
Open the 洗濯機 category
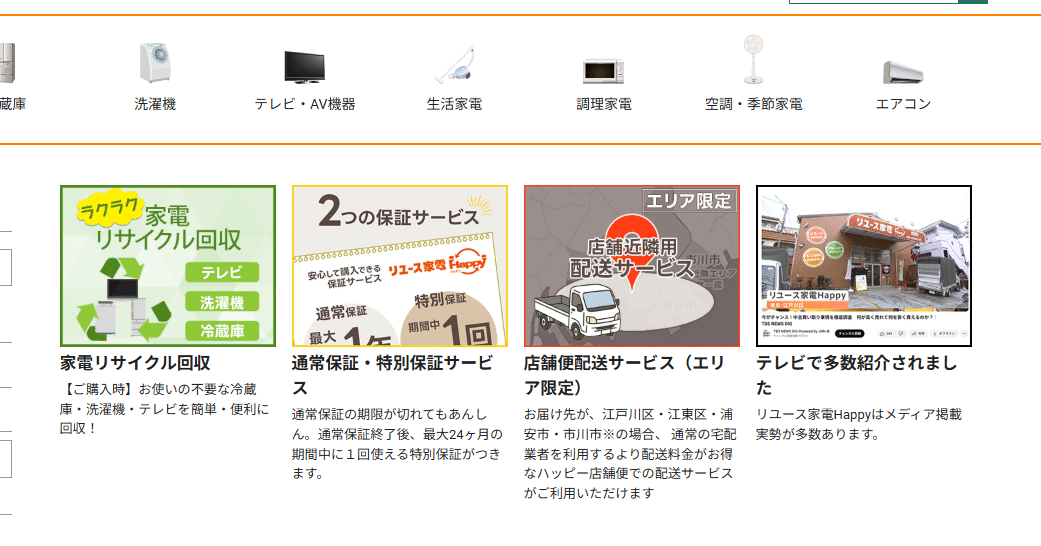point(155,76)
